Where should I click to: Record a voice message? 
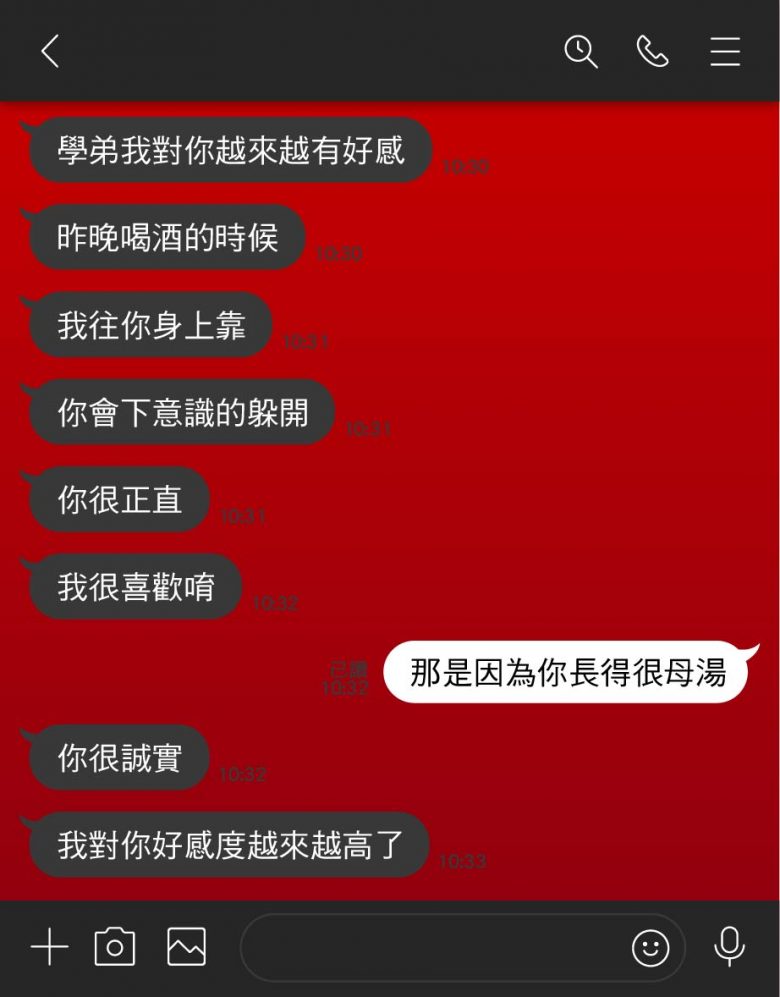tap(729, 946)
